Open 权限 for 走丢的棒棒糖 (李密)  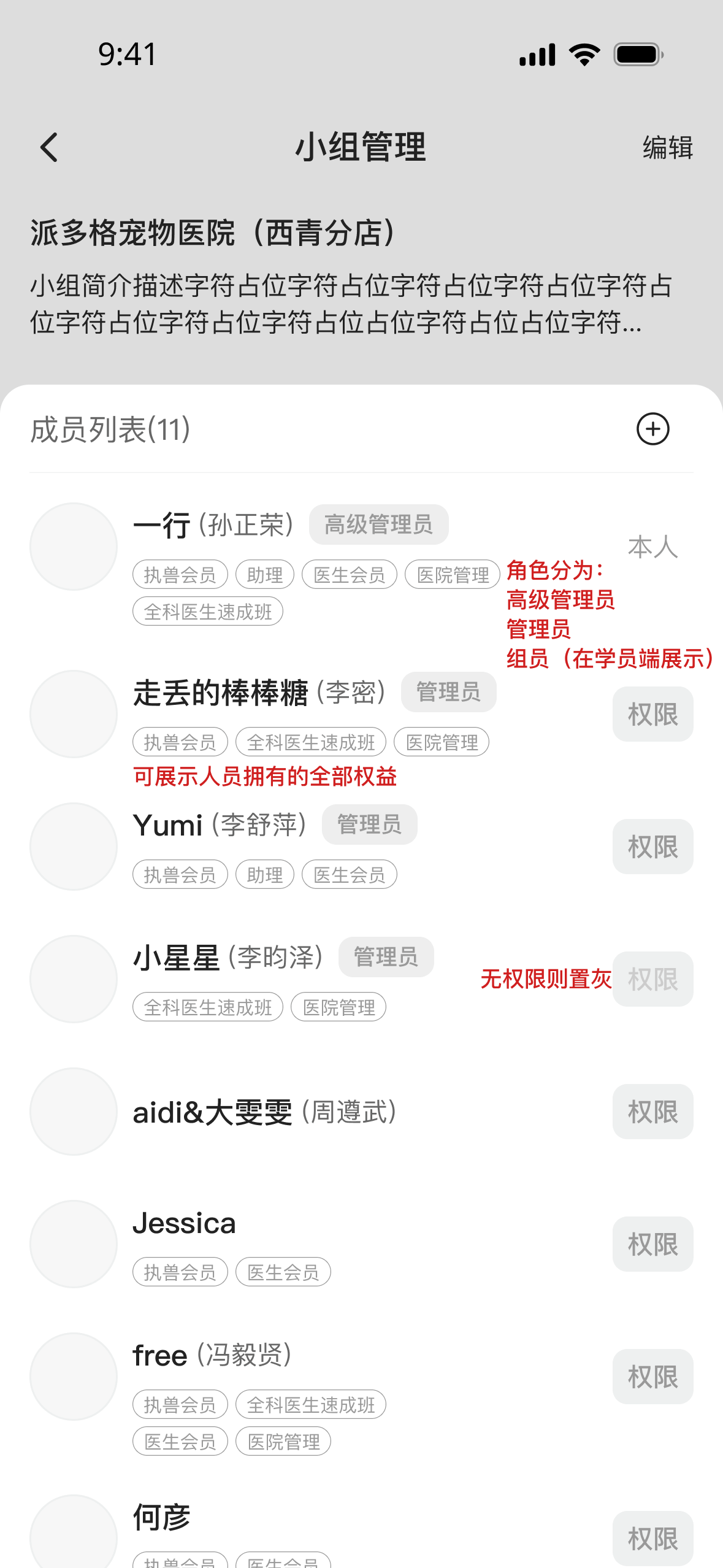[x=652, y=714]
